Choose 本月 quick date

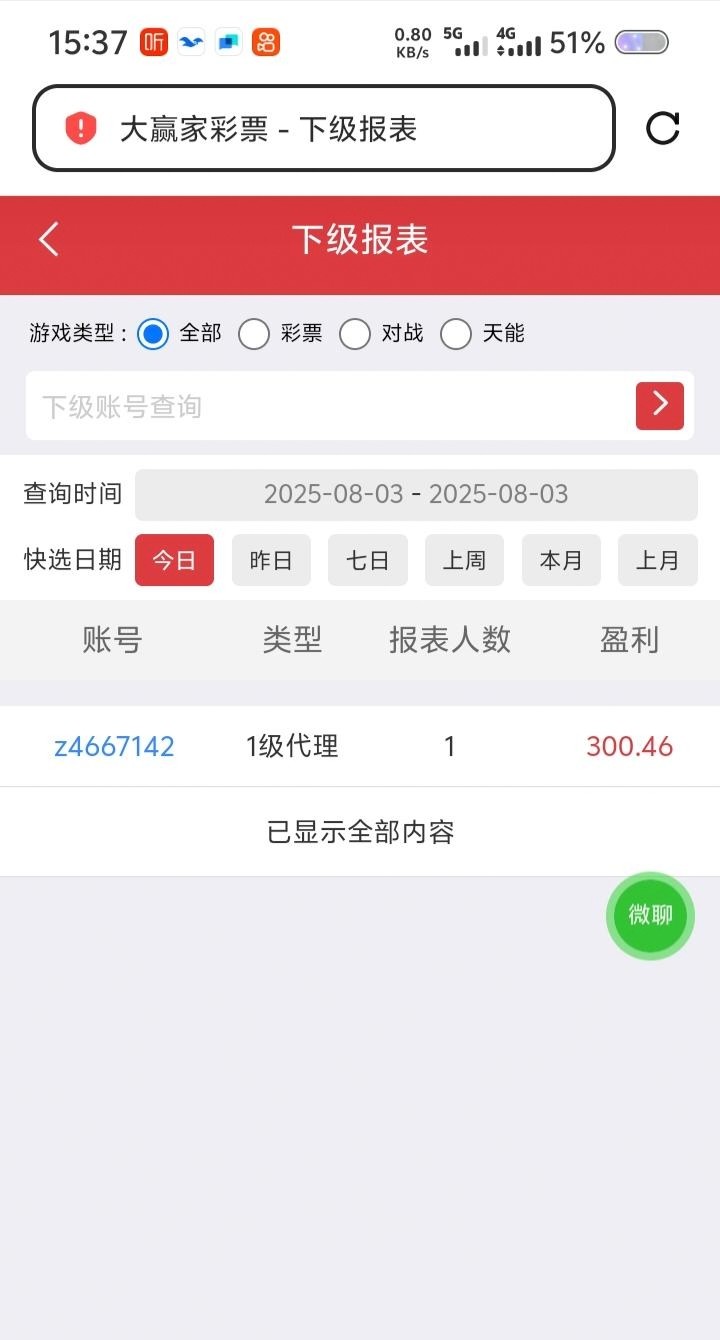561,560
